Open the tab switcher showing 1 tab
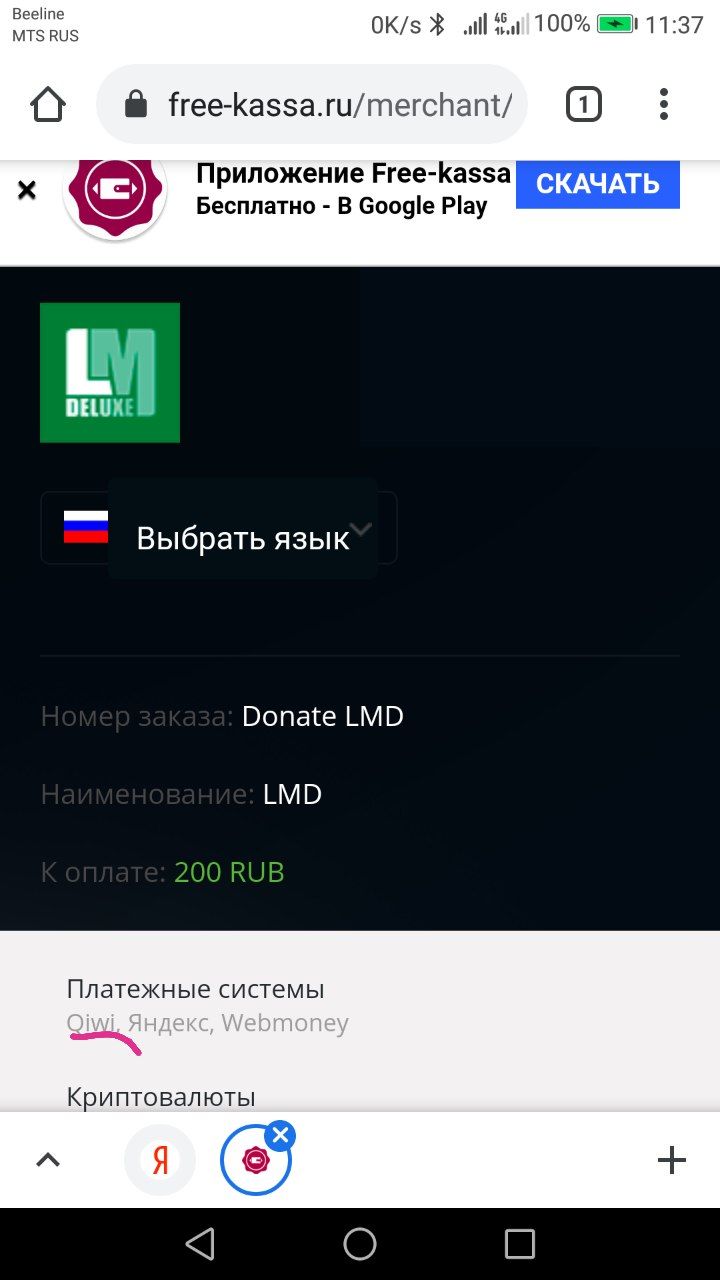The height and width of the screenshot is (1280, 720). coord(584,104)
